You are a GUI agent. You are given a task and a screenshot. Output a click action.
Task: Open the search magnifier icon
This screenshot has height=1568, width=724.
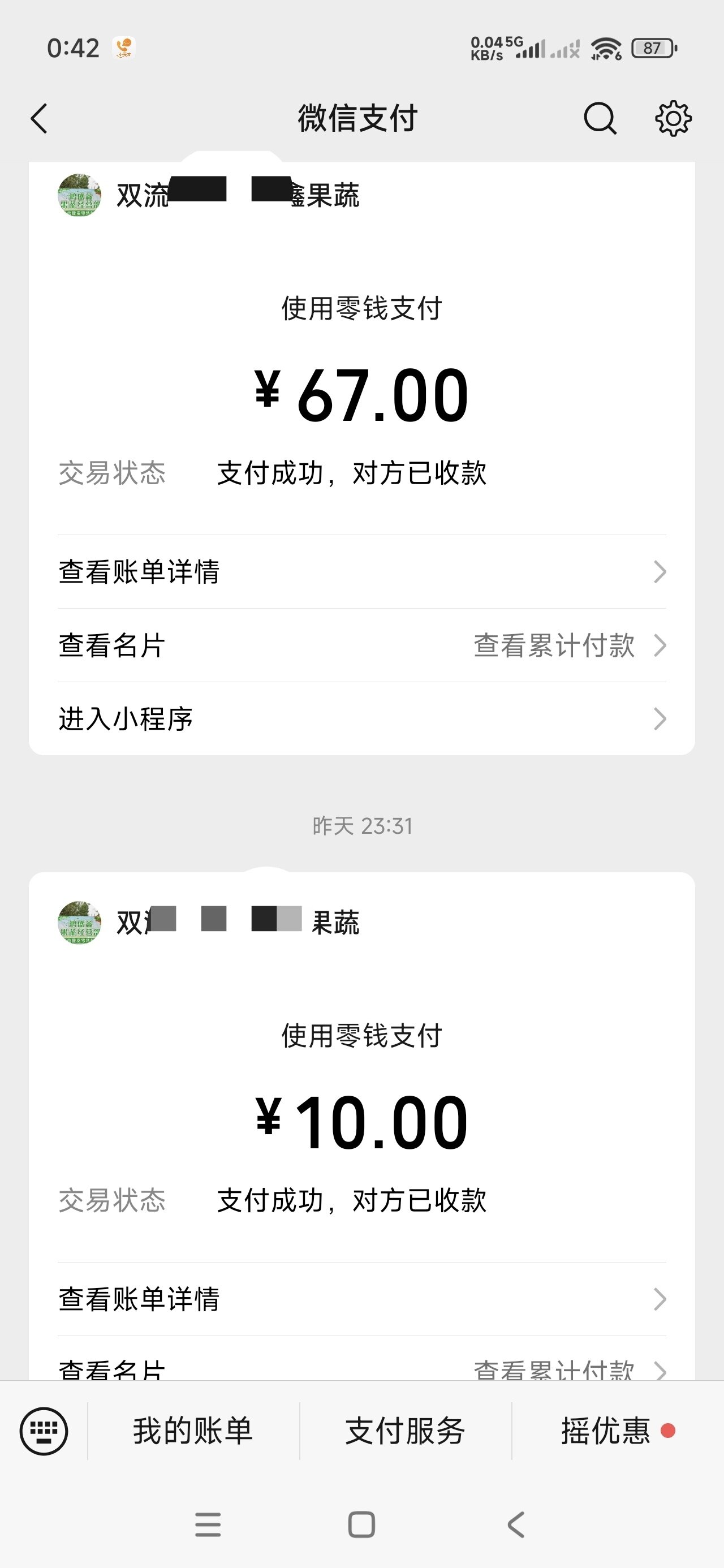[x=600, y=118]
